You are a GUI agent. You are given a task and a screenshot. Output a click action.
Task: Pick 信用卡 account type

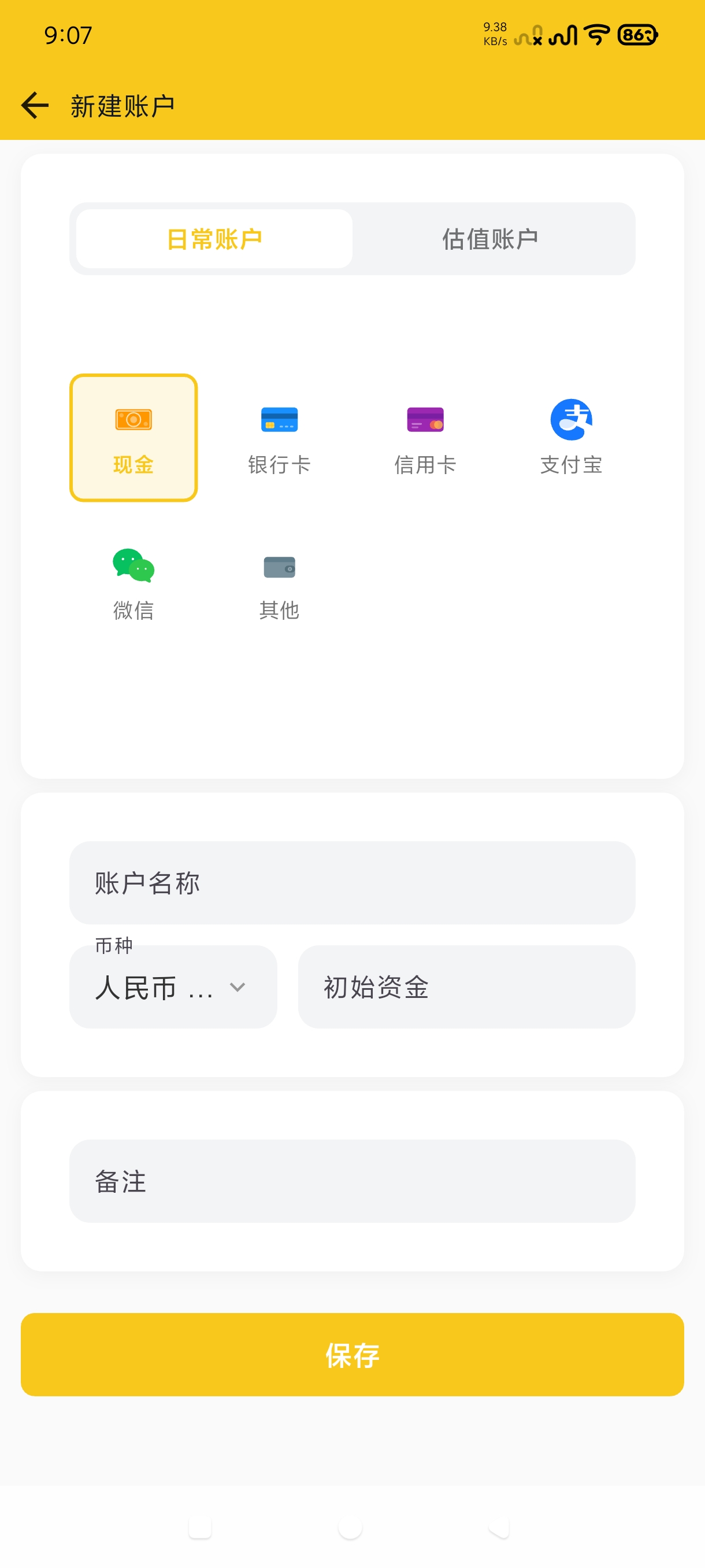point(425,438)
